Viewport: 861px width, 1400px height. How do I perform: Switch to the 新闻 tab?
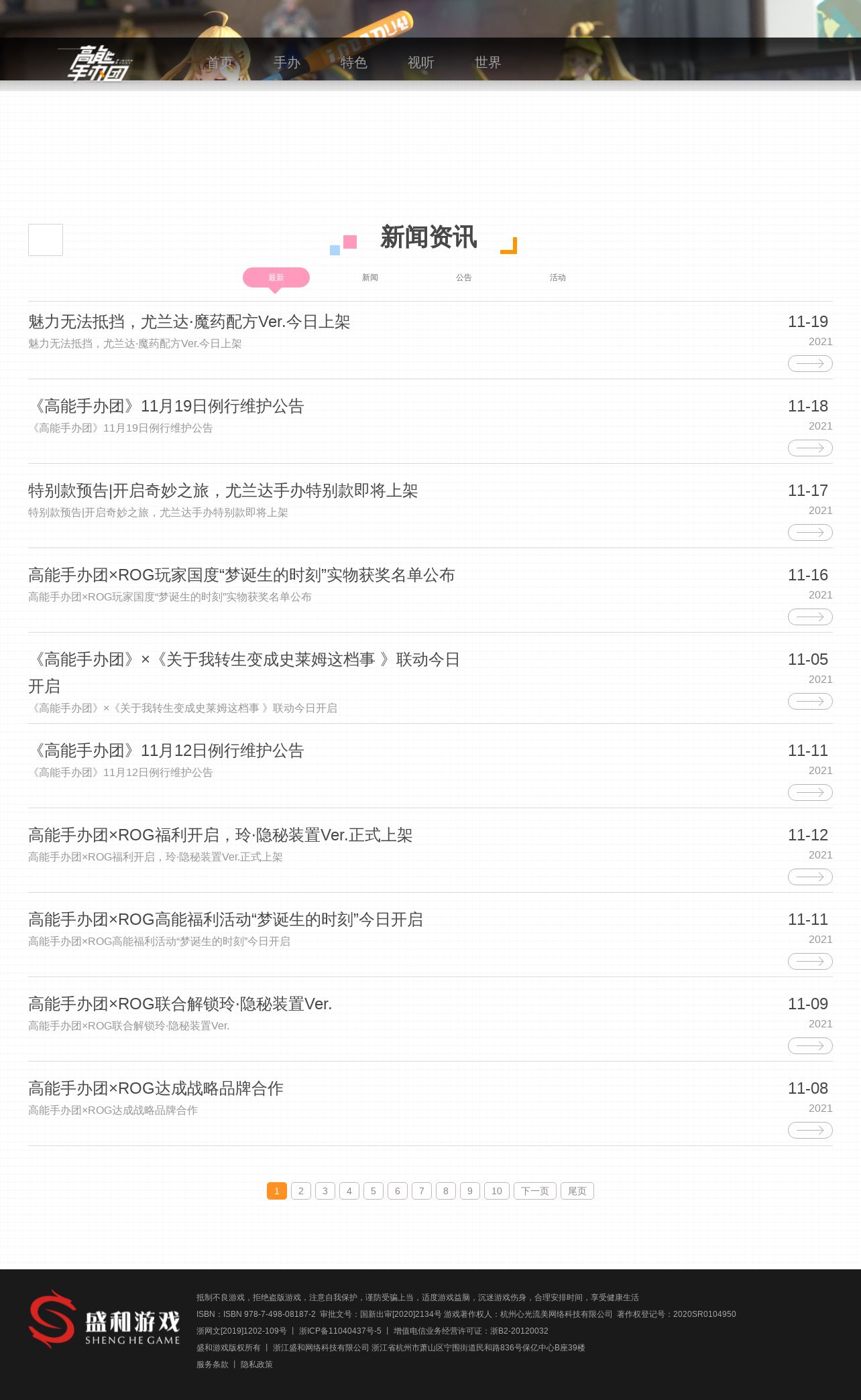(370, 277)
